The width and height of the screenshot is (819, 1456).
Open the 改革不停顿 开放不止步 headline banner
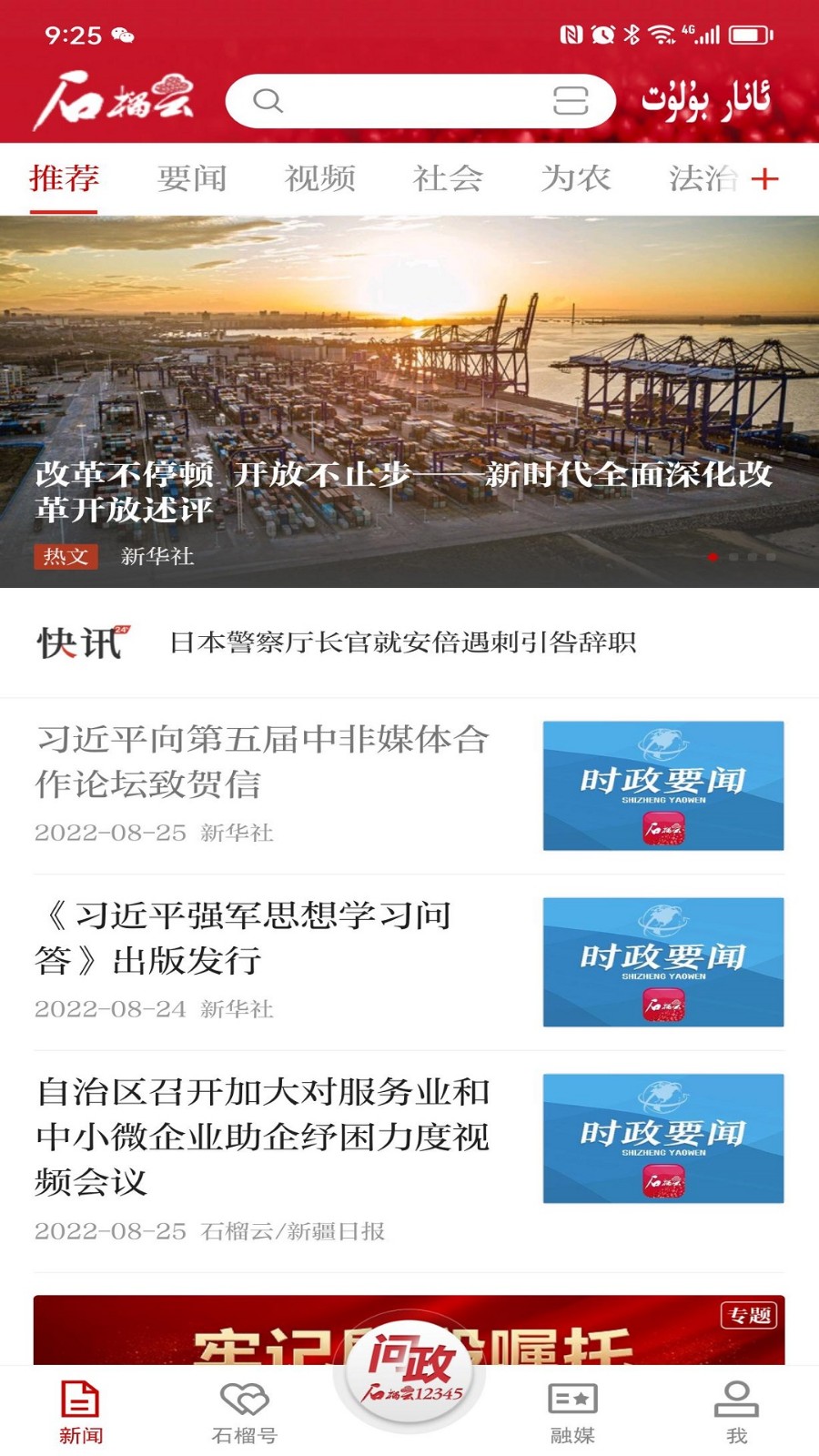(x=409, y=400)
